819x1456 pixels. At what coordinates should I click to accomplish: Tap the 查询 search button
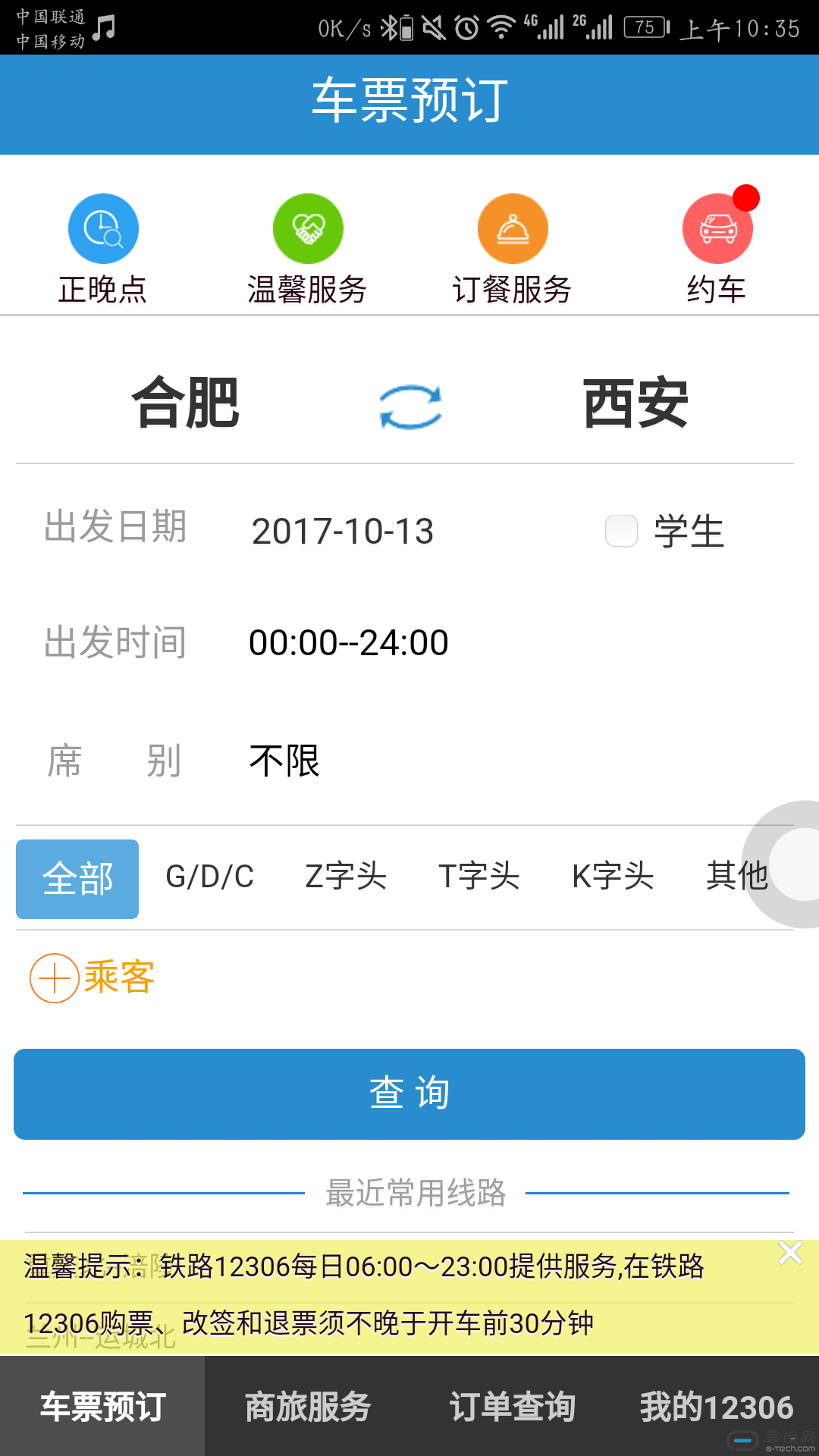[409, 1094]
